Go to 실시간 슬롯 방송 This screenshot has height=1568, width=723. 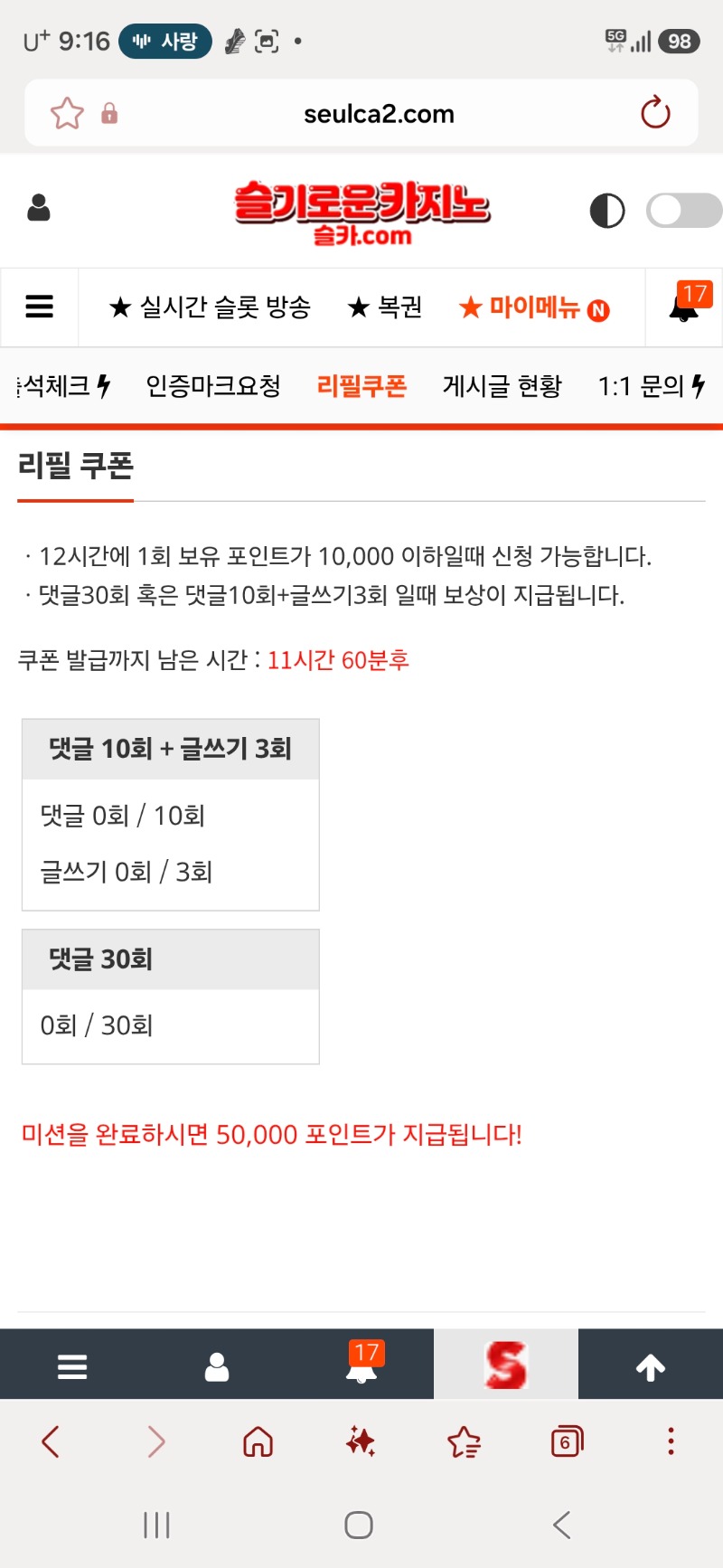pyautogui.click(x=210, y=307)
